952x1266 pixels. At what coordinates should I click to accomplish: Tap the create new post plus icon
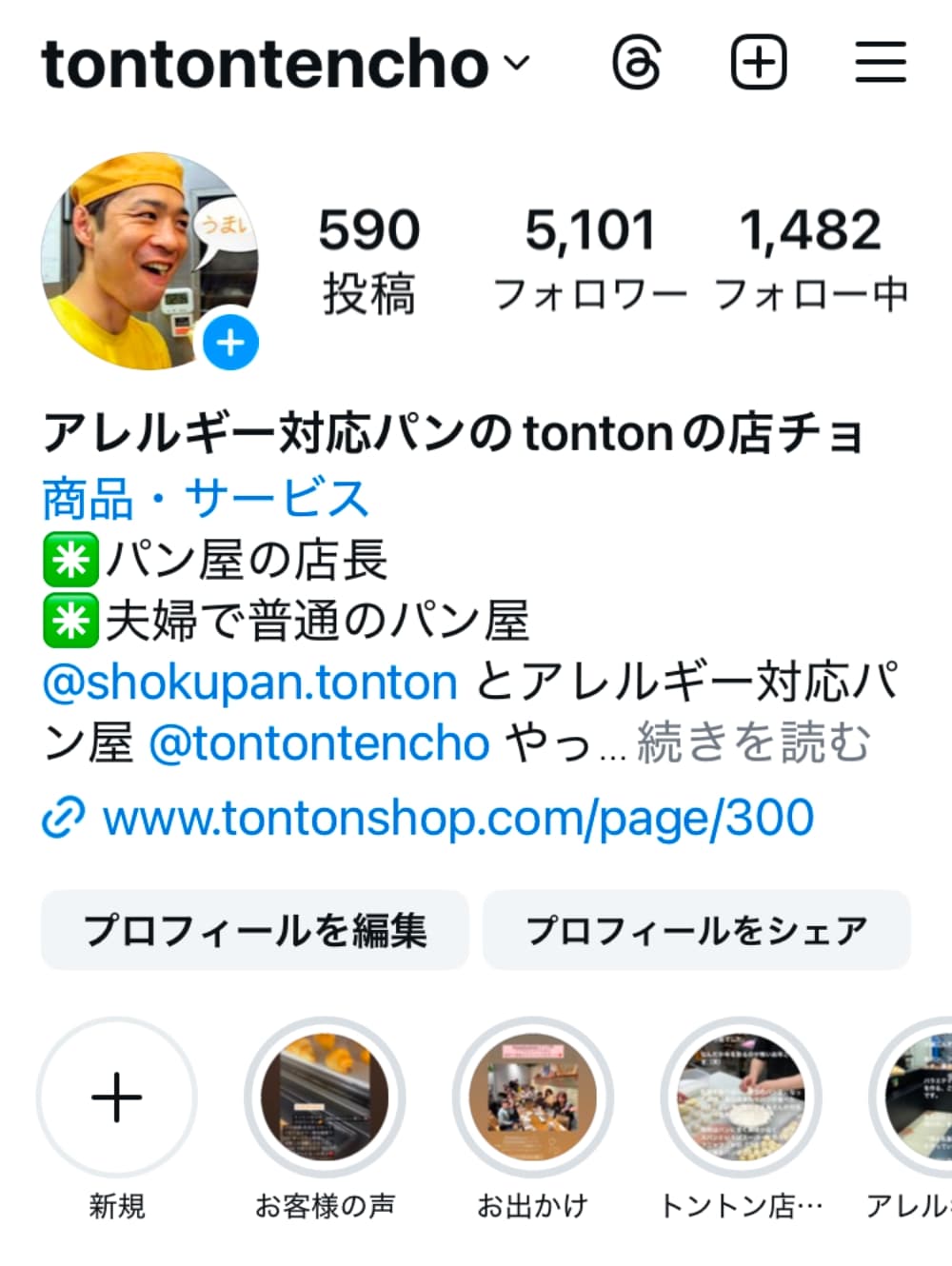click(759, 63)
